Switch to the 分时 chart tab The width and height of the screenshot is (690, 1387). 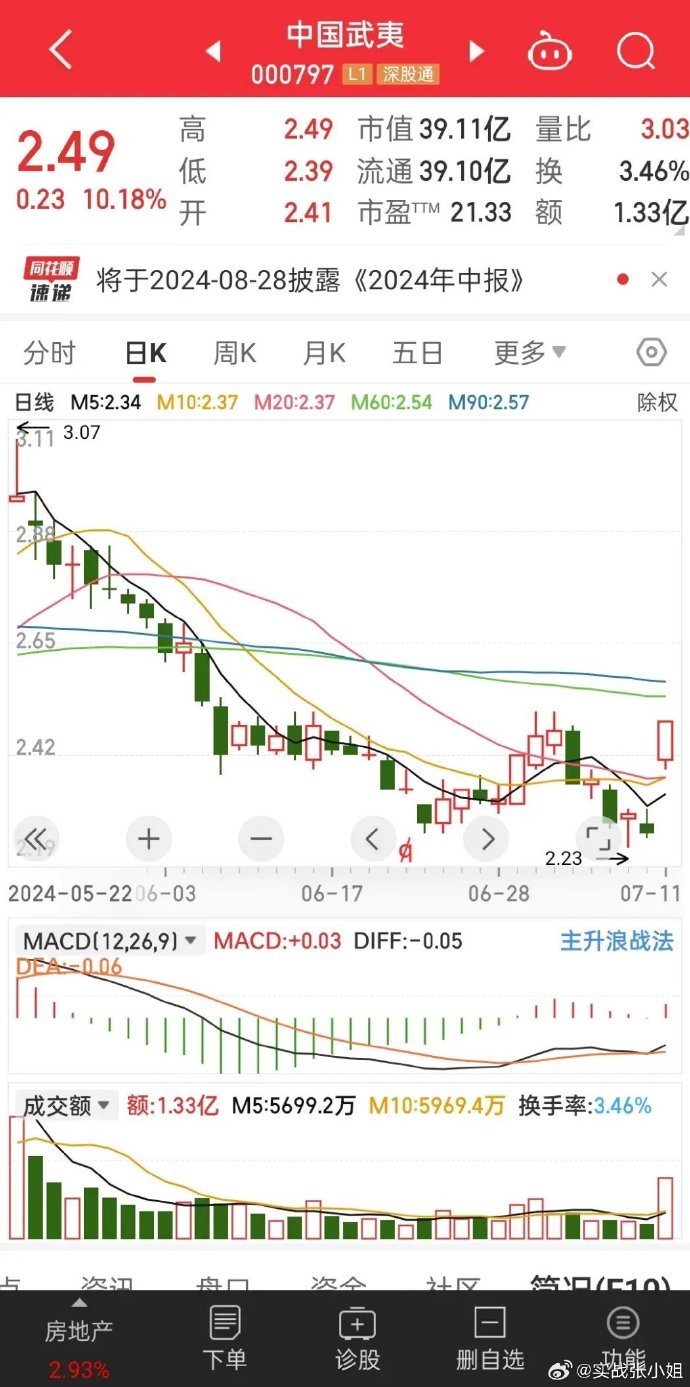(x=49, y=353)
